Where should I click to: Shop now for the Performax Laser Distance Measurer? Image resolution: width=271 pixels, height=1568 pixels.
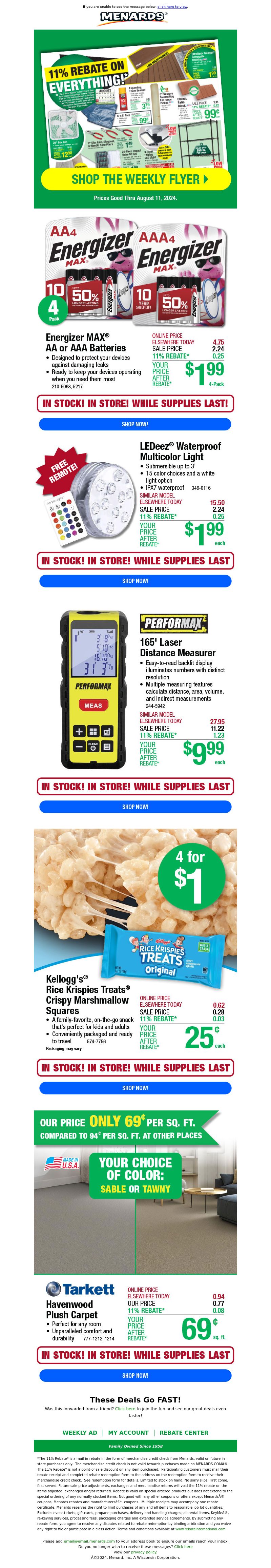[135, 807]
